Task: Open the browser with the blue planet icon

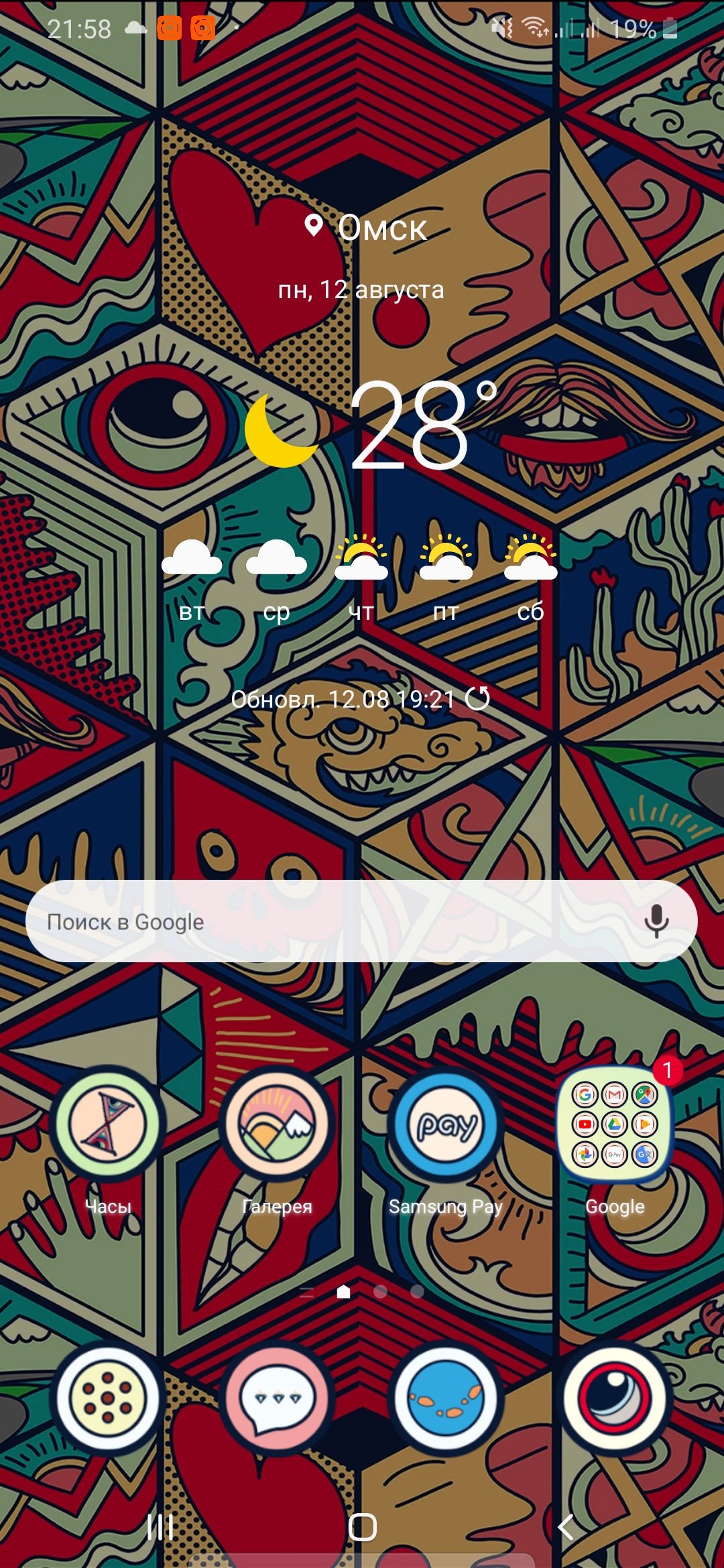Action: point(446,1398)
